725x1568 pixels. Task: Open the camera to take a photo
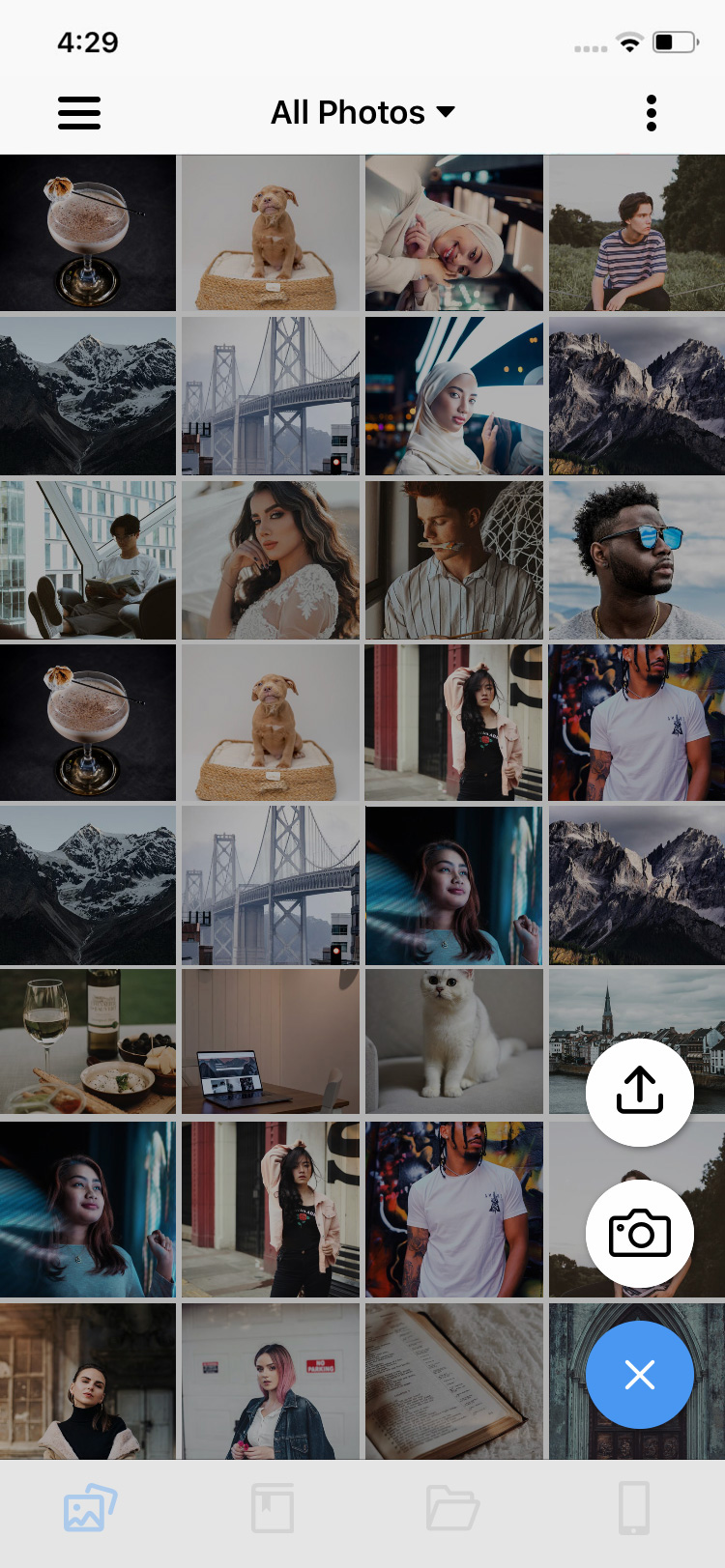tap(639, 1234)
